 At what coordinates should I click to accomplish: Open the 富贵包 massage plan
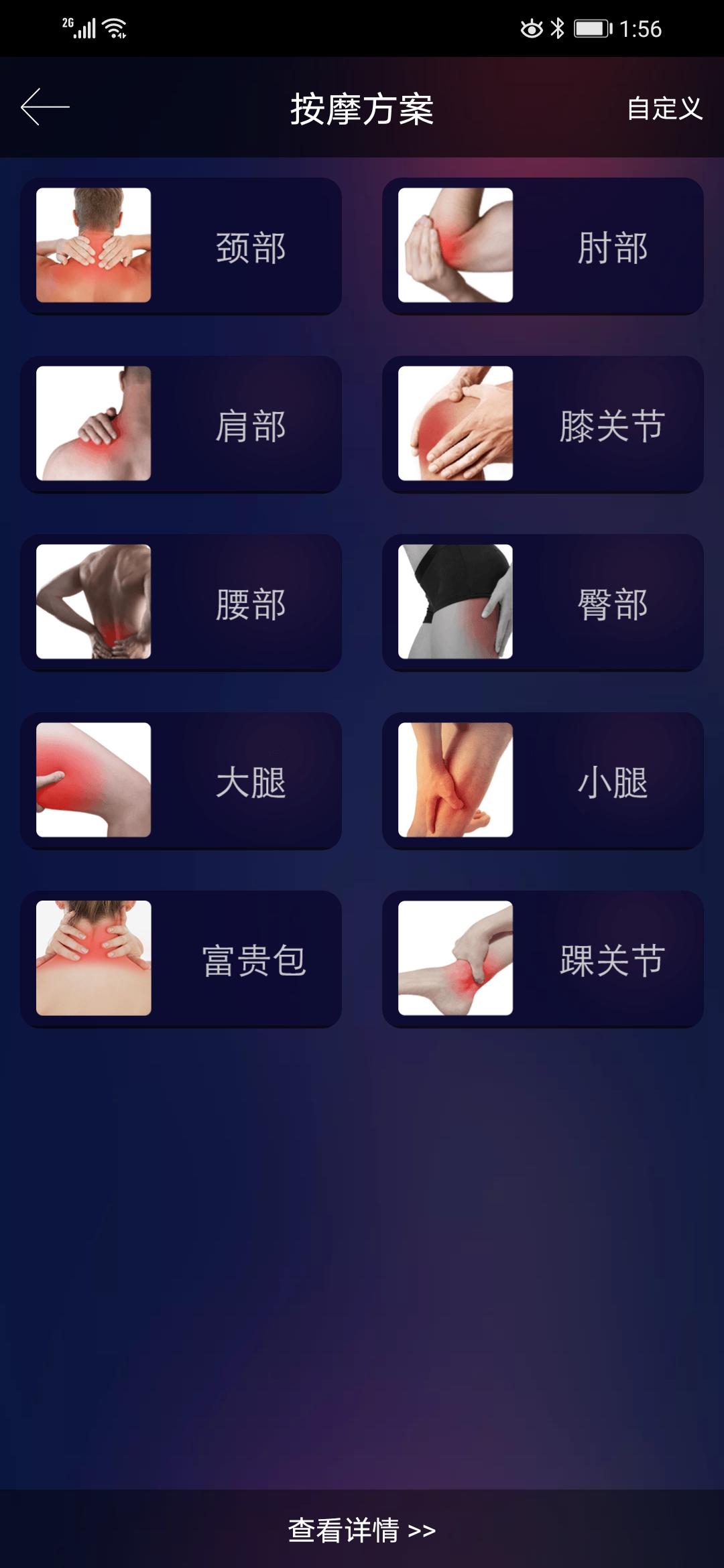click(181, 959)
